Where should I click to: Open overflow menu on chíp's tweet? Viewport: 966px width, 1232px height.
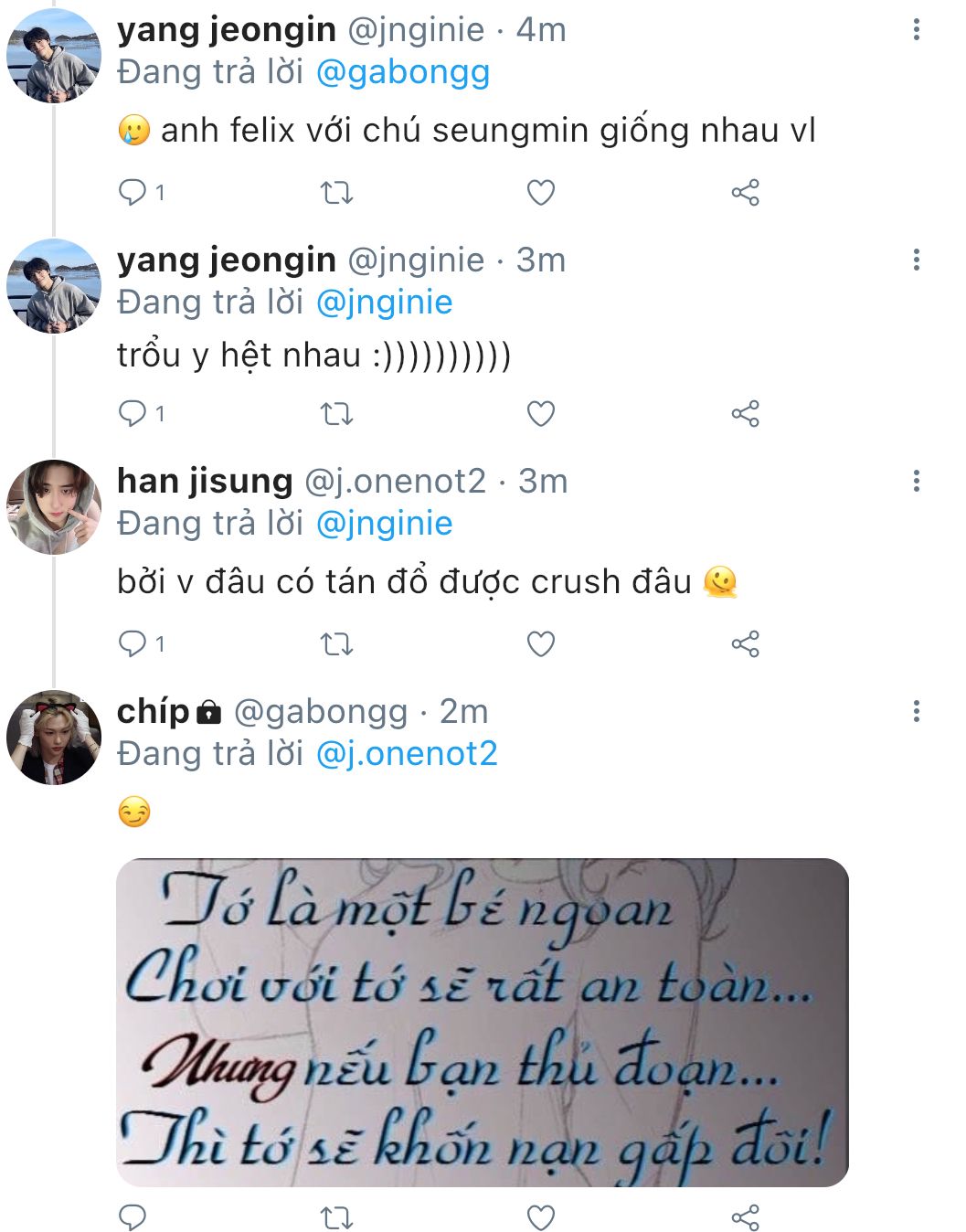click(916, 711)
